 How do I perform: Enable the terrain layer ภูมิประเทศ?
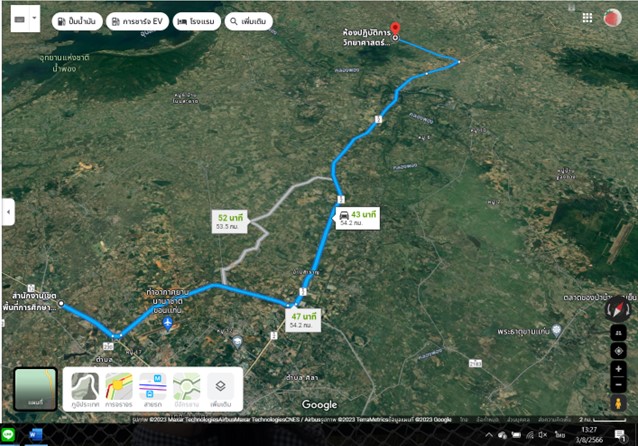(x=86, y=388)
